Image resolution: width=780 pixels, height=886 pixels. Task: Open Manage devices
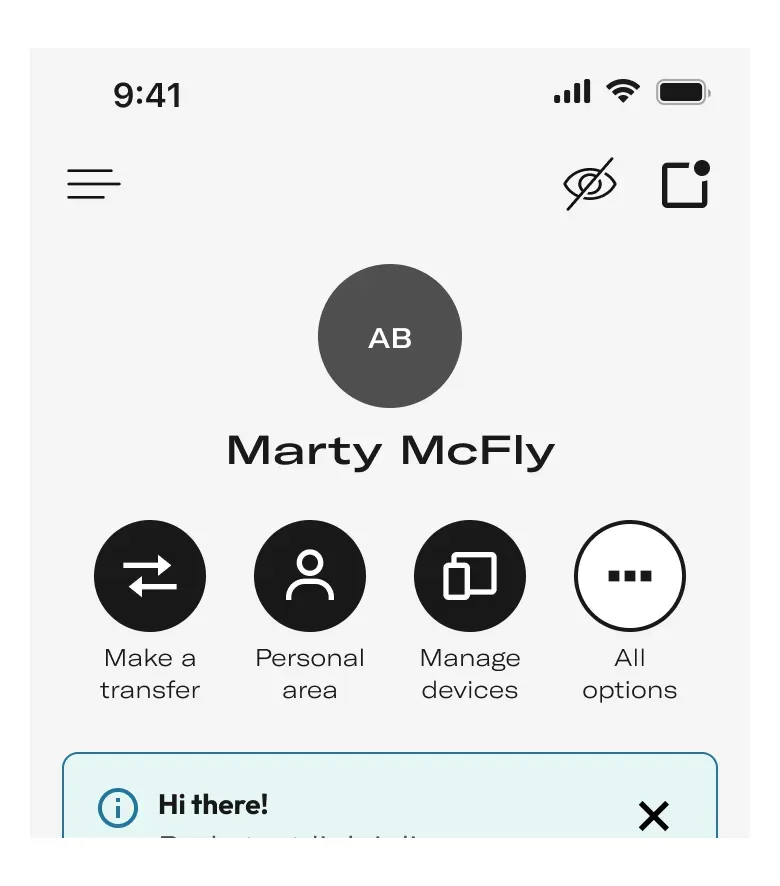click(x=470, y=576)
